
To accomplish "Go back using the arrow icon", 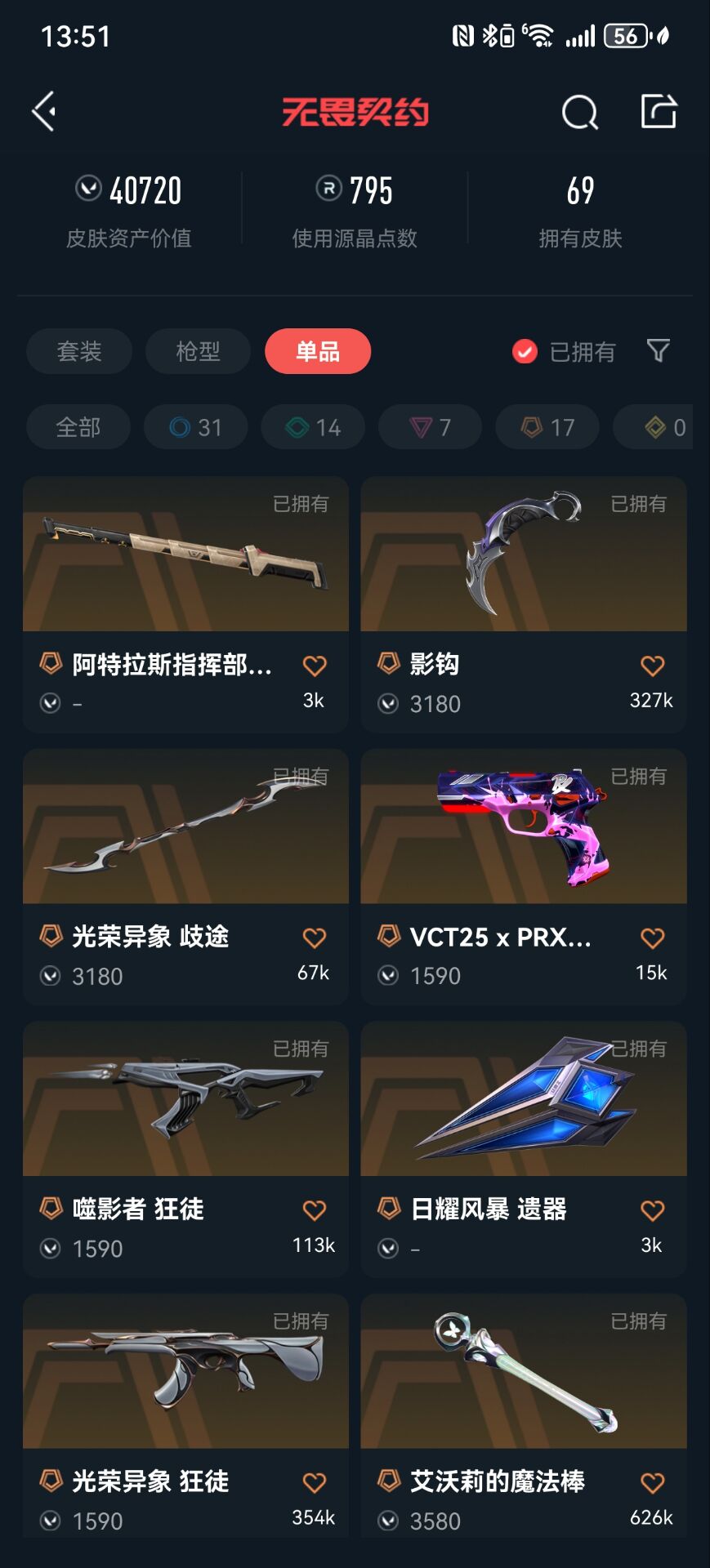I will click(44, 111).
